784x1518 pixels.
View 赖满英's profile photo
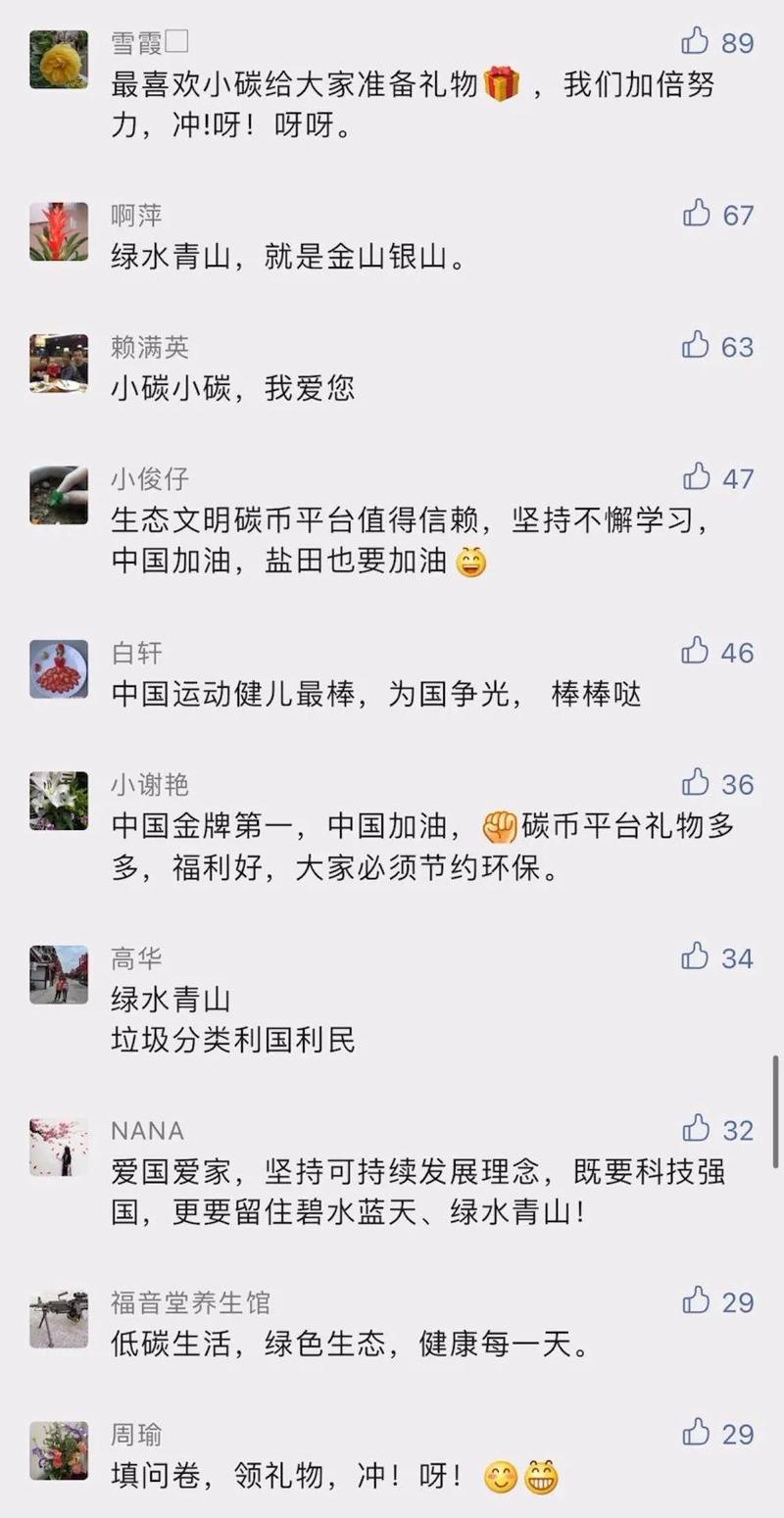(x=59, y=364)
